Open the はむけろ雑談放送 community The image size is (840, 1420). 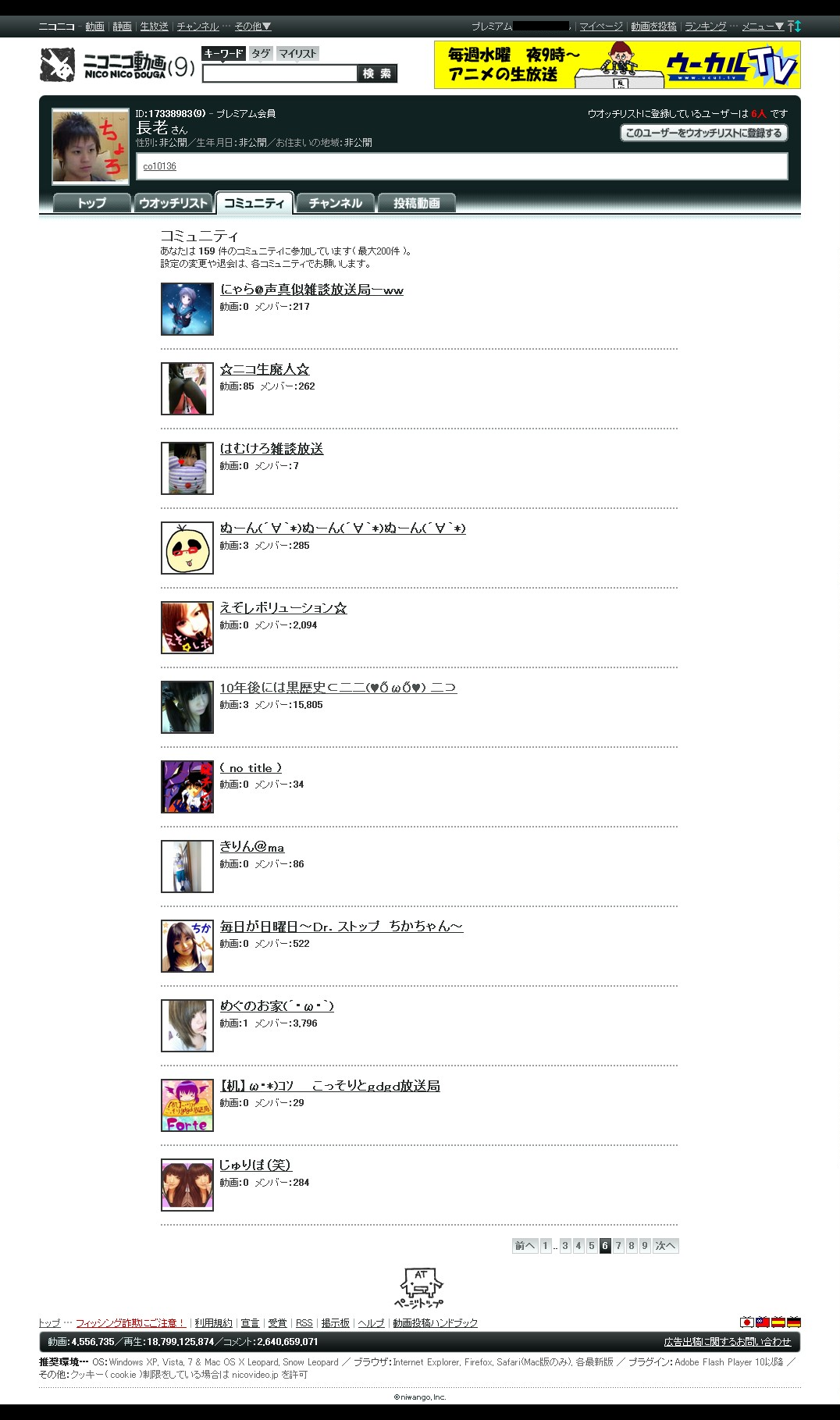coord(272,449)
